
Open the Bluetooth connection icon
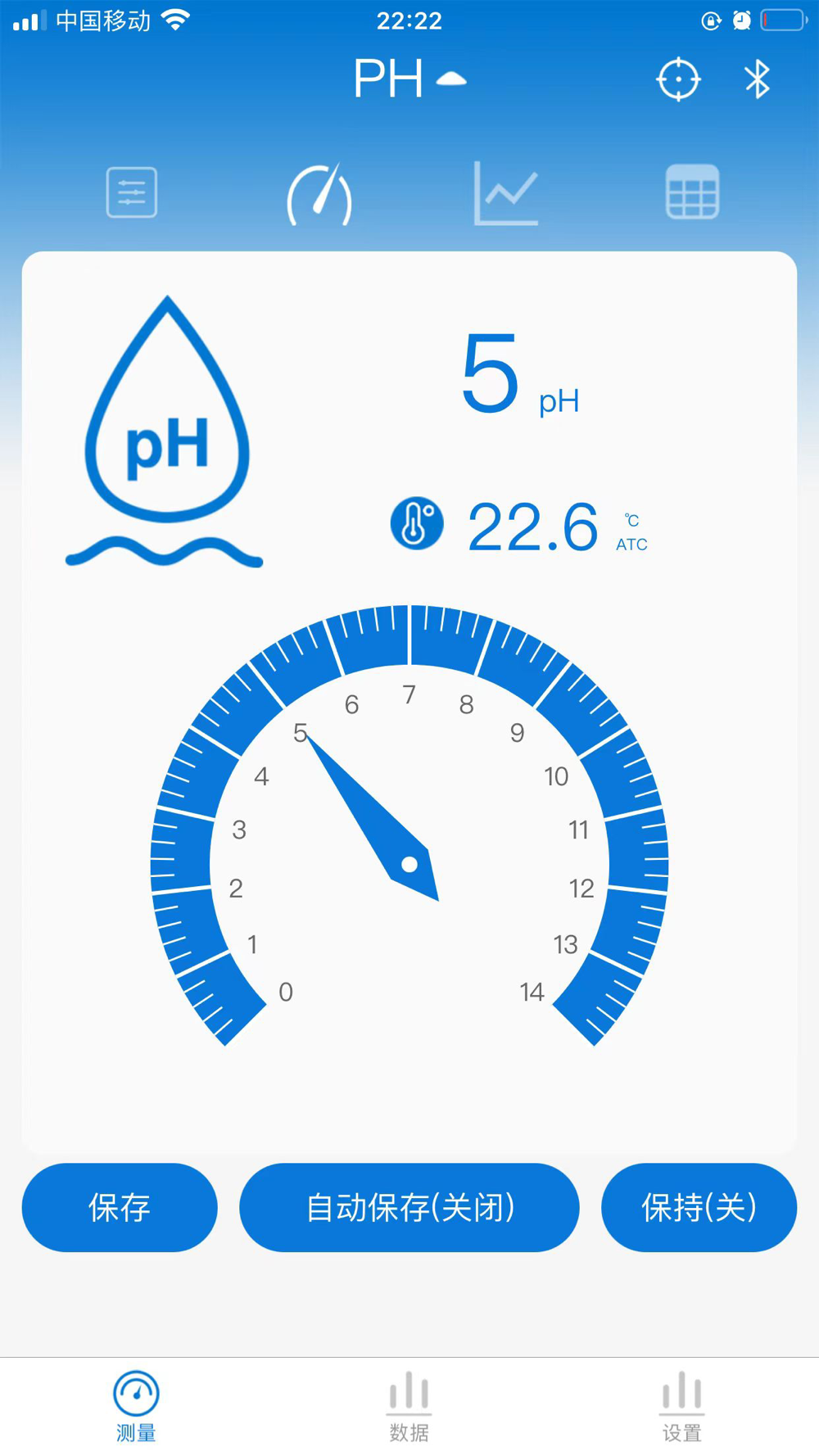pos(757,79)
